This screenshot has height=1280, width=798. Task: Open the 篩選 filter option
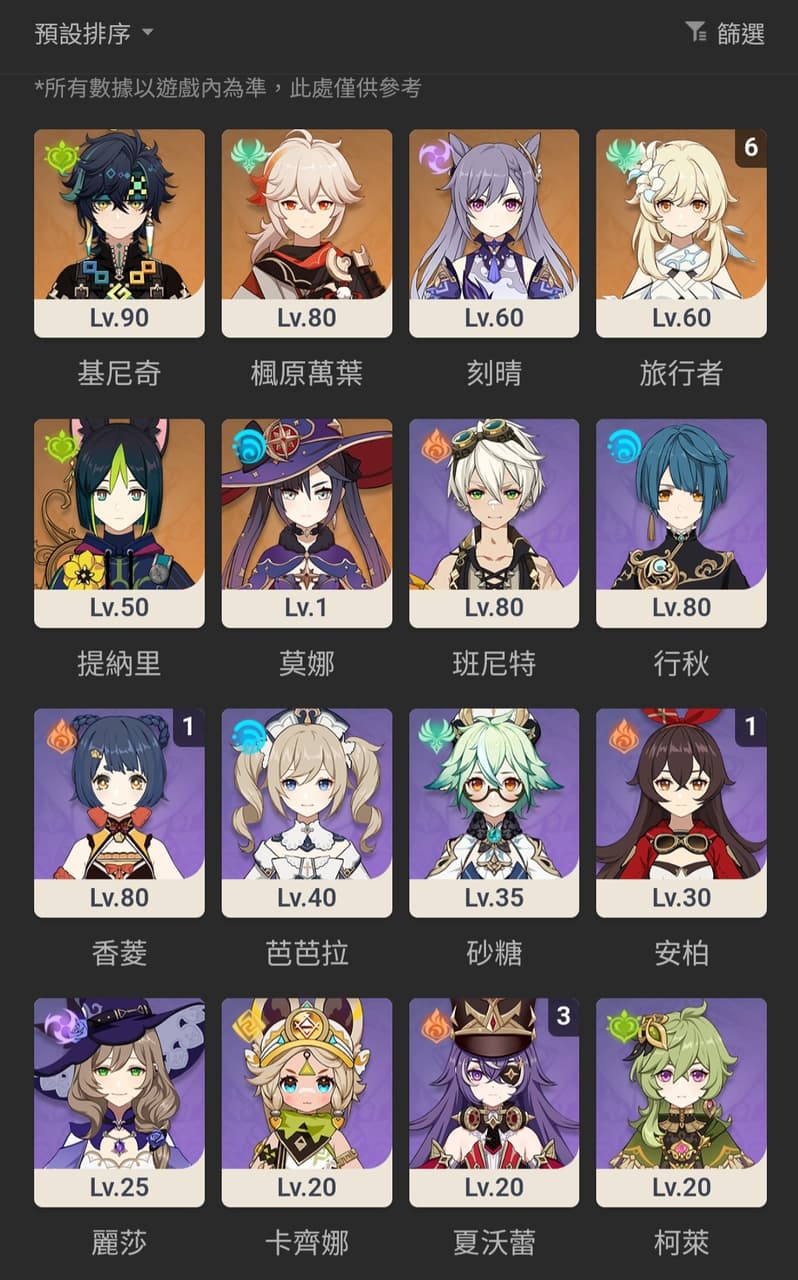pos(726,34)
